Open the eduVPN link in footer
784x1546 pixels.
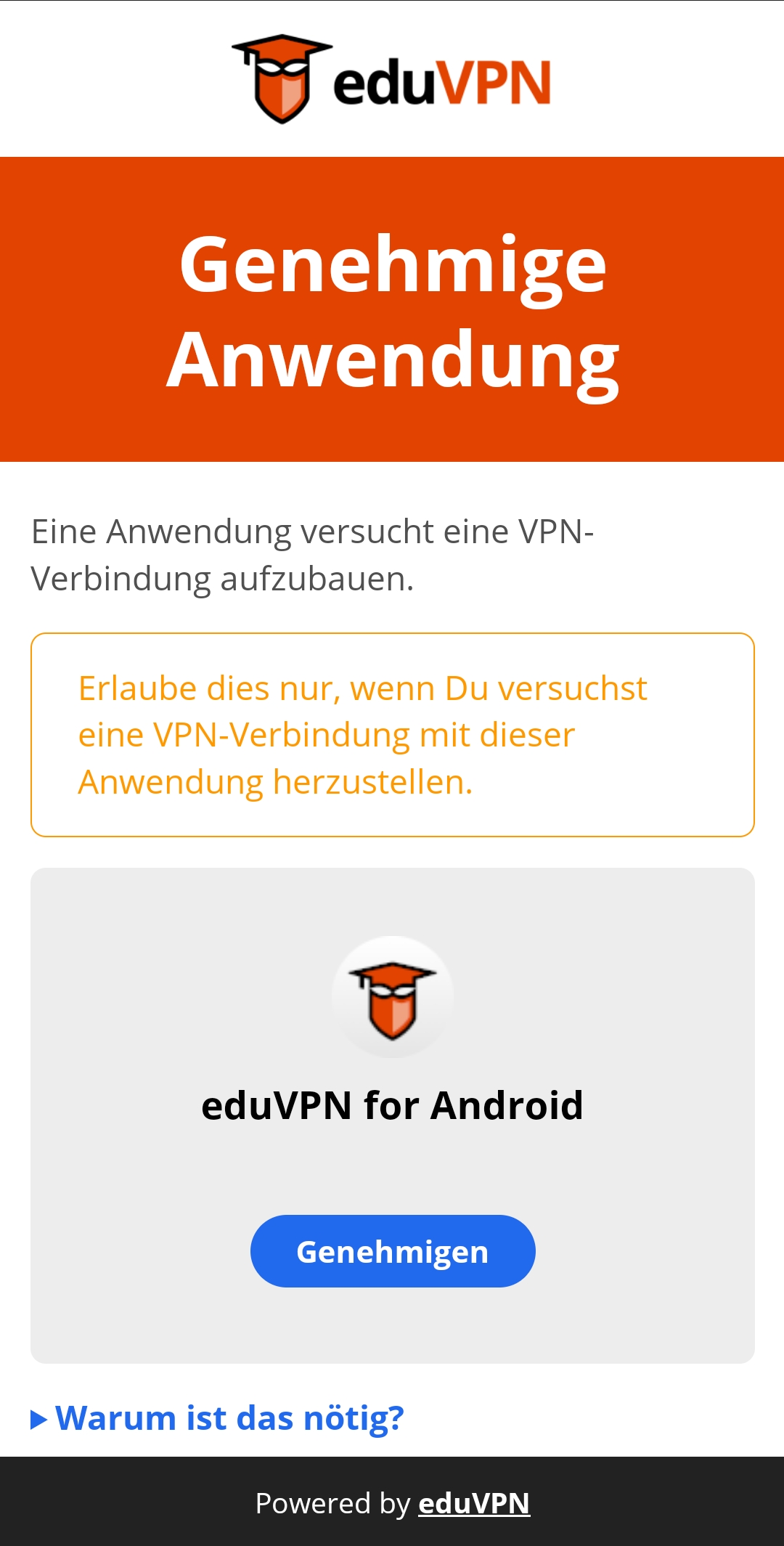point(473,1503)
